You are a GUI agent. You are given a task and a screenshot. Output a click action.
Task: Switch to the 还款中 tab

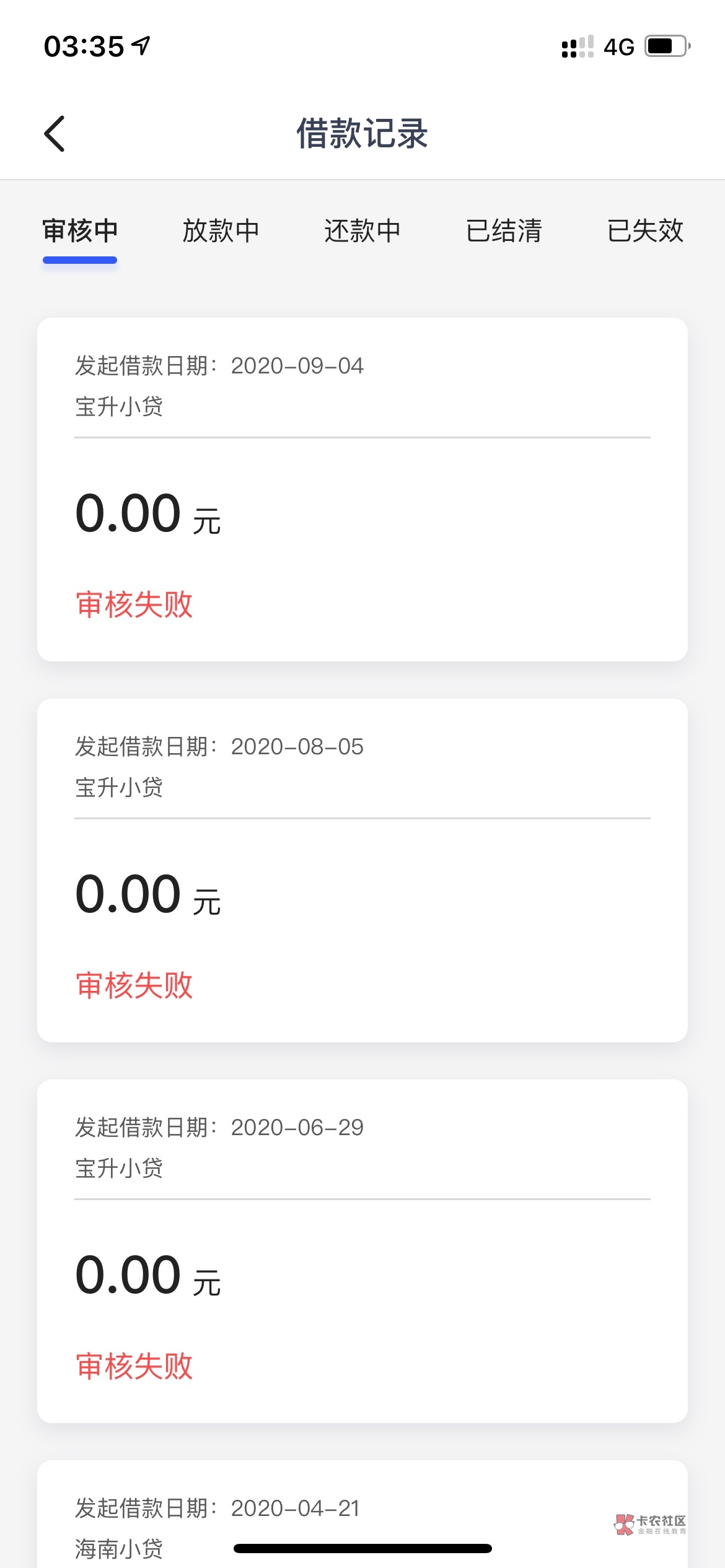click(362, 231)
